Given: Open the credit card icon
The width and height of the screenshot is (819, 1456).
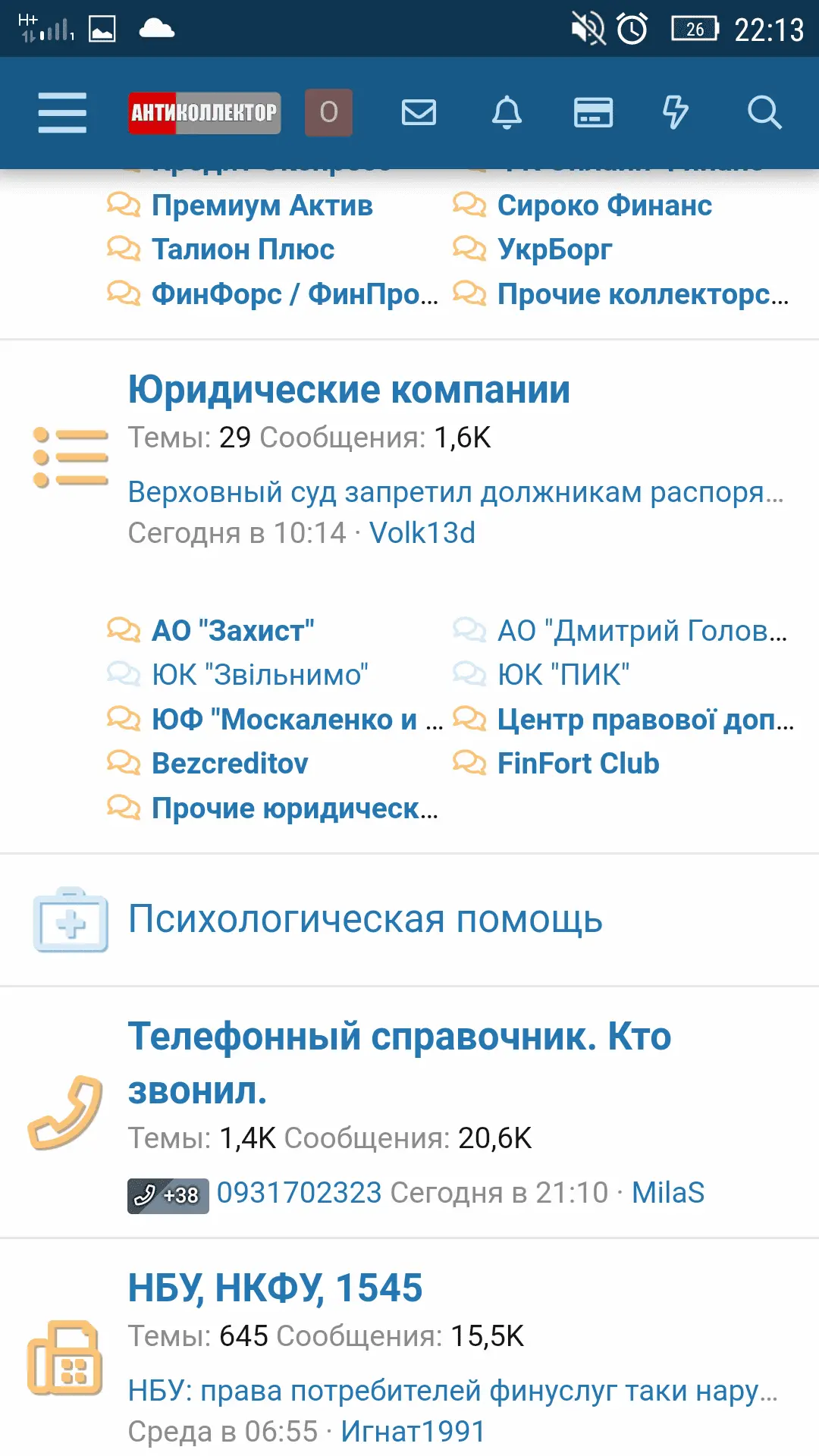Looking at the screenshot, I should [x=593, y=112].
